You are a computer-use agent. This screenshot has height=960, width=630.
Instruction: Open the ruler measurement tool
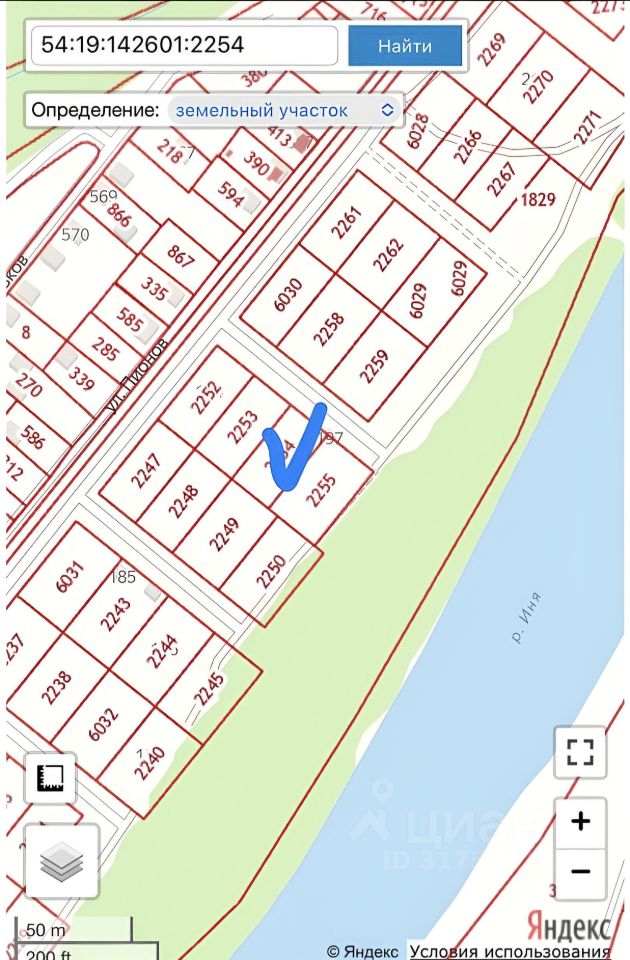(50, 777)
